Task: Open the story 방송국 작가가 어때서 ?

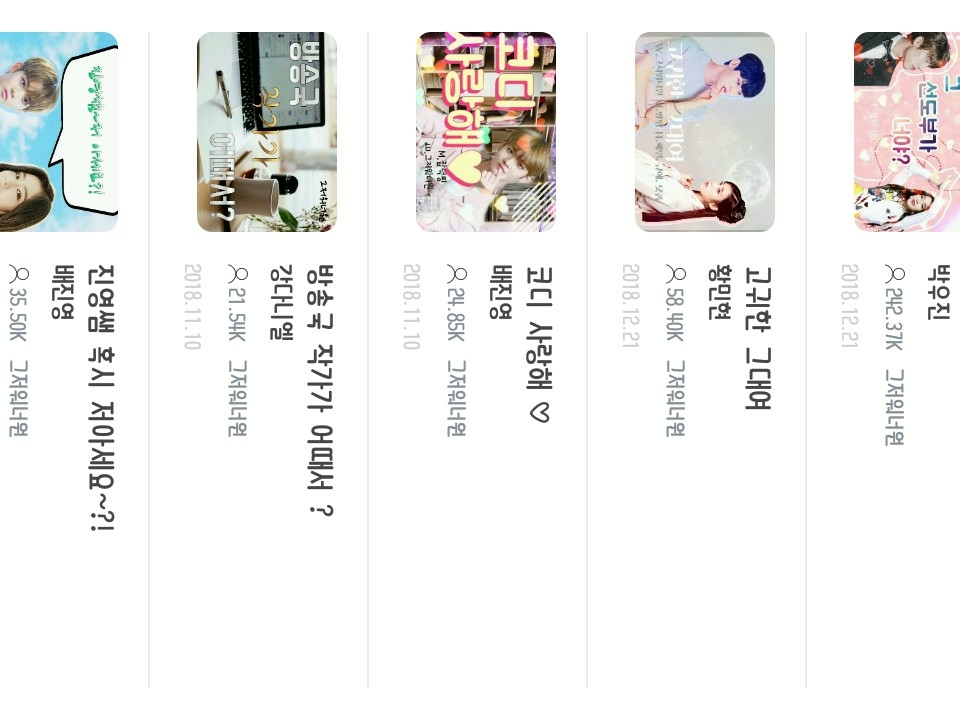Action: 320,390
